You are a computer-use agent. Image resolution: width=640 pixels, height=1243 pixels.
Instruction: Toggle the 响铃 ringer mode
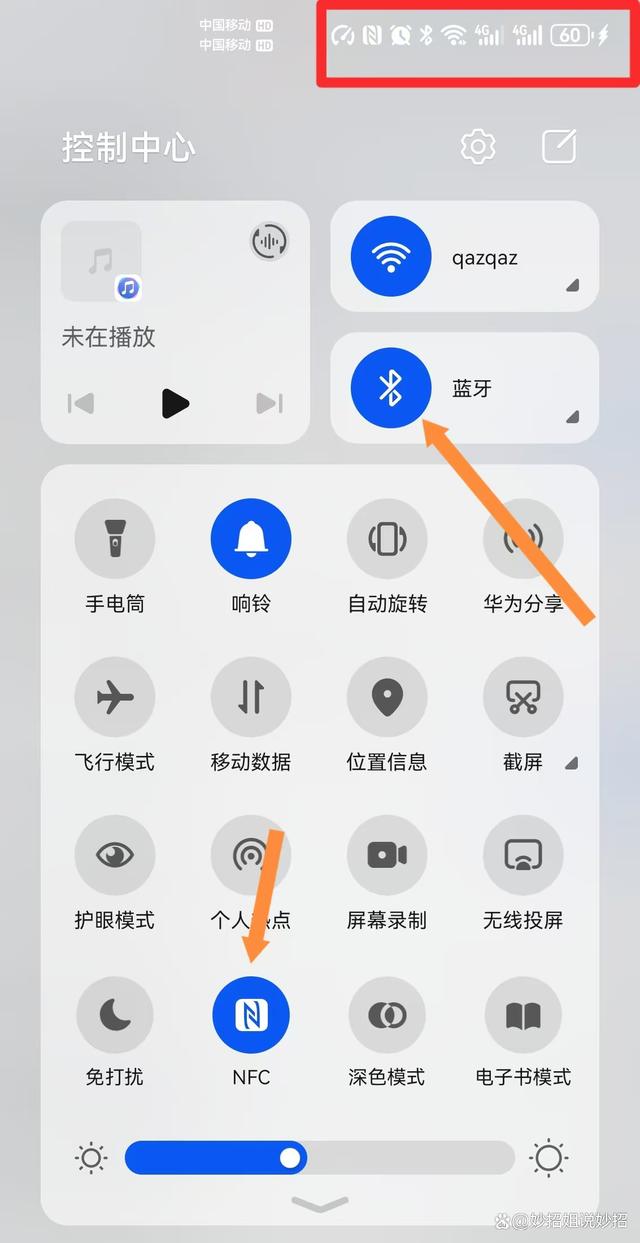pyautogui.click(x=251, y=539)
